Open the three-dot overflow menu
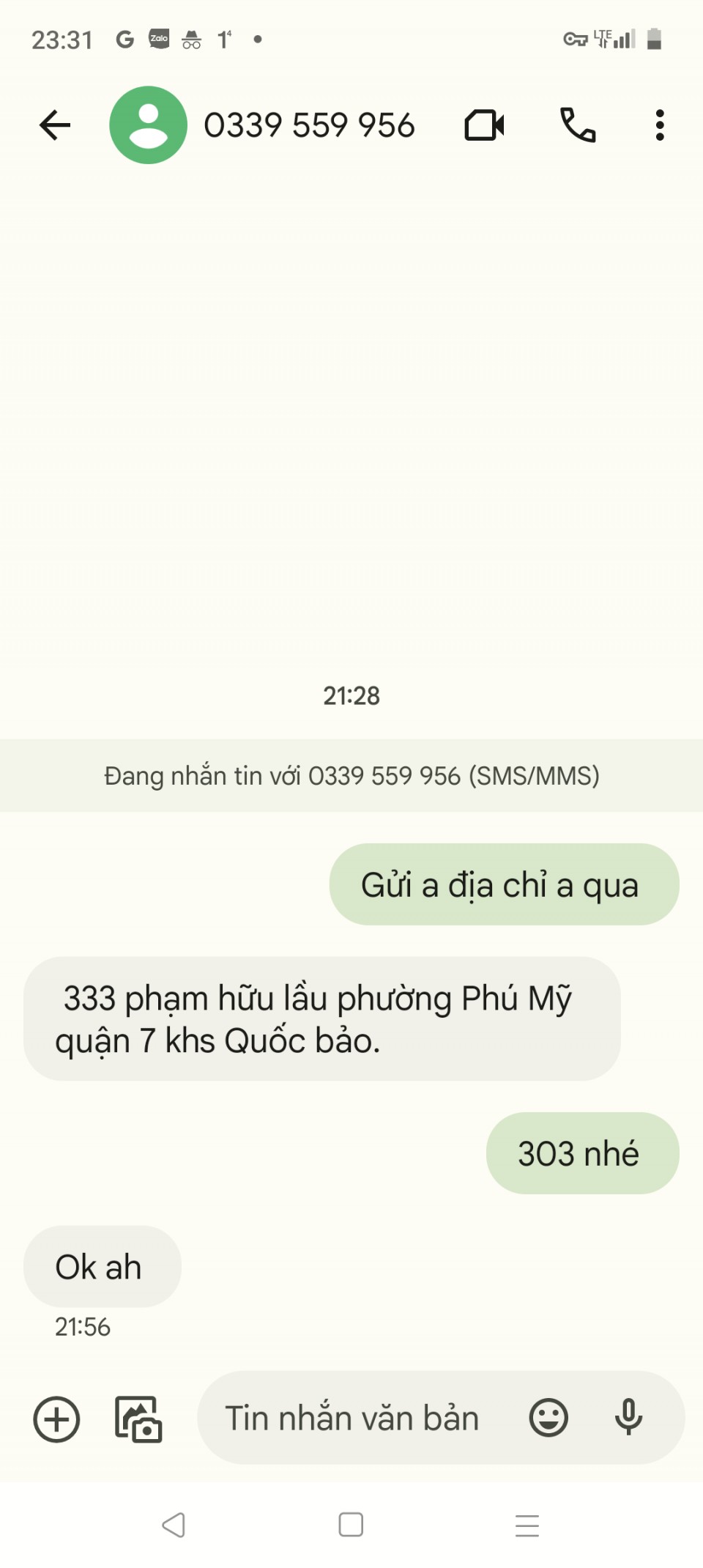This screenshot has height=1568, width=703. click(x=660, y=125)
